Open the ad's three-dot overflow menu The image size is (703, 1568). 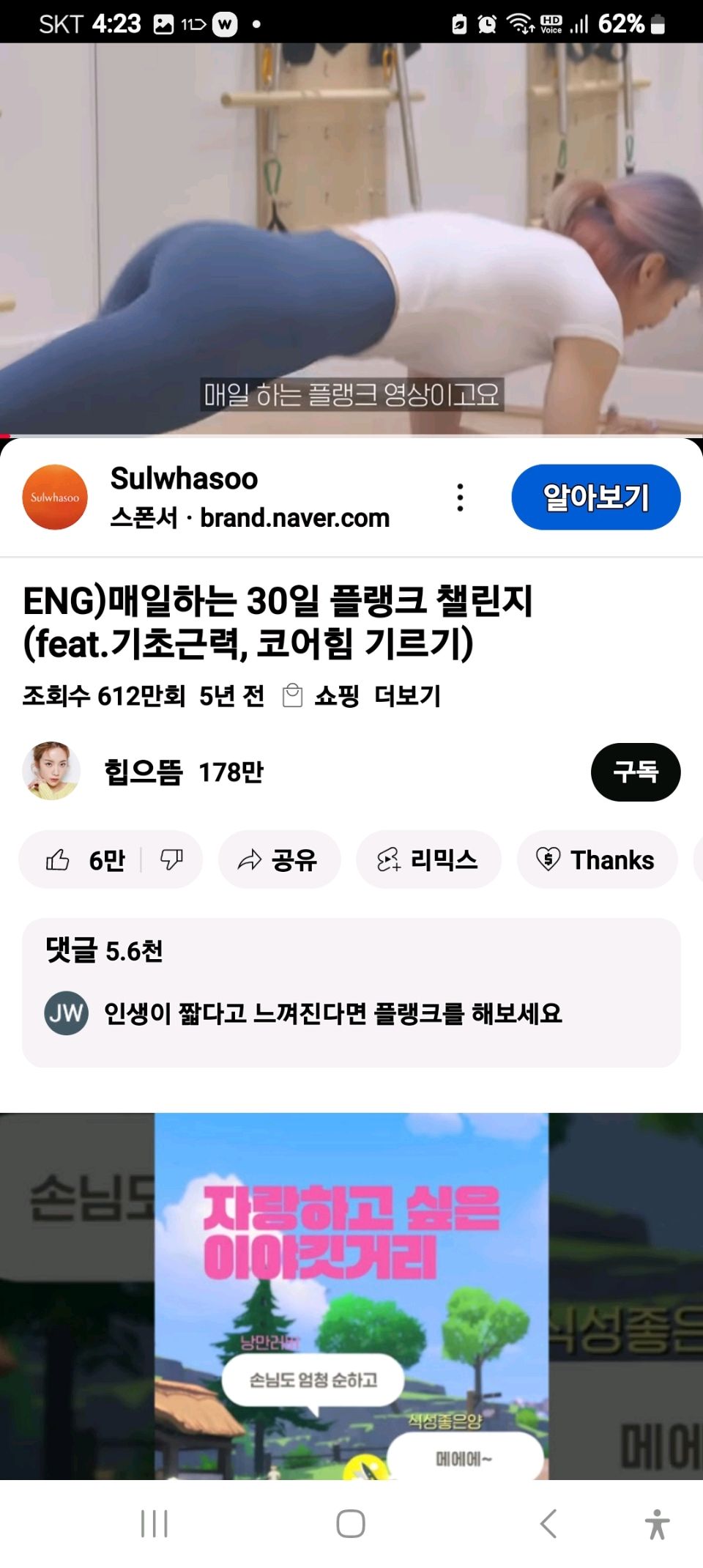(x=460, y=498)
